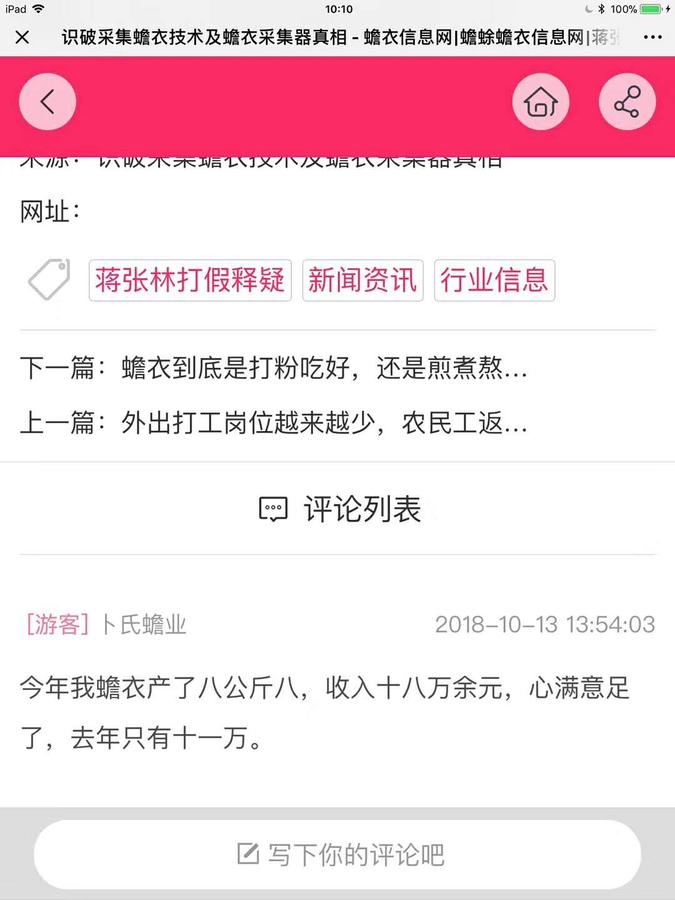675x900 pixels.
Task: View the 行业信息 tag
Action: [x=494, y=280]
